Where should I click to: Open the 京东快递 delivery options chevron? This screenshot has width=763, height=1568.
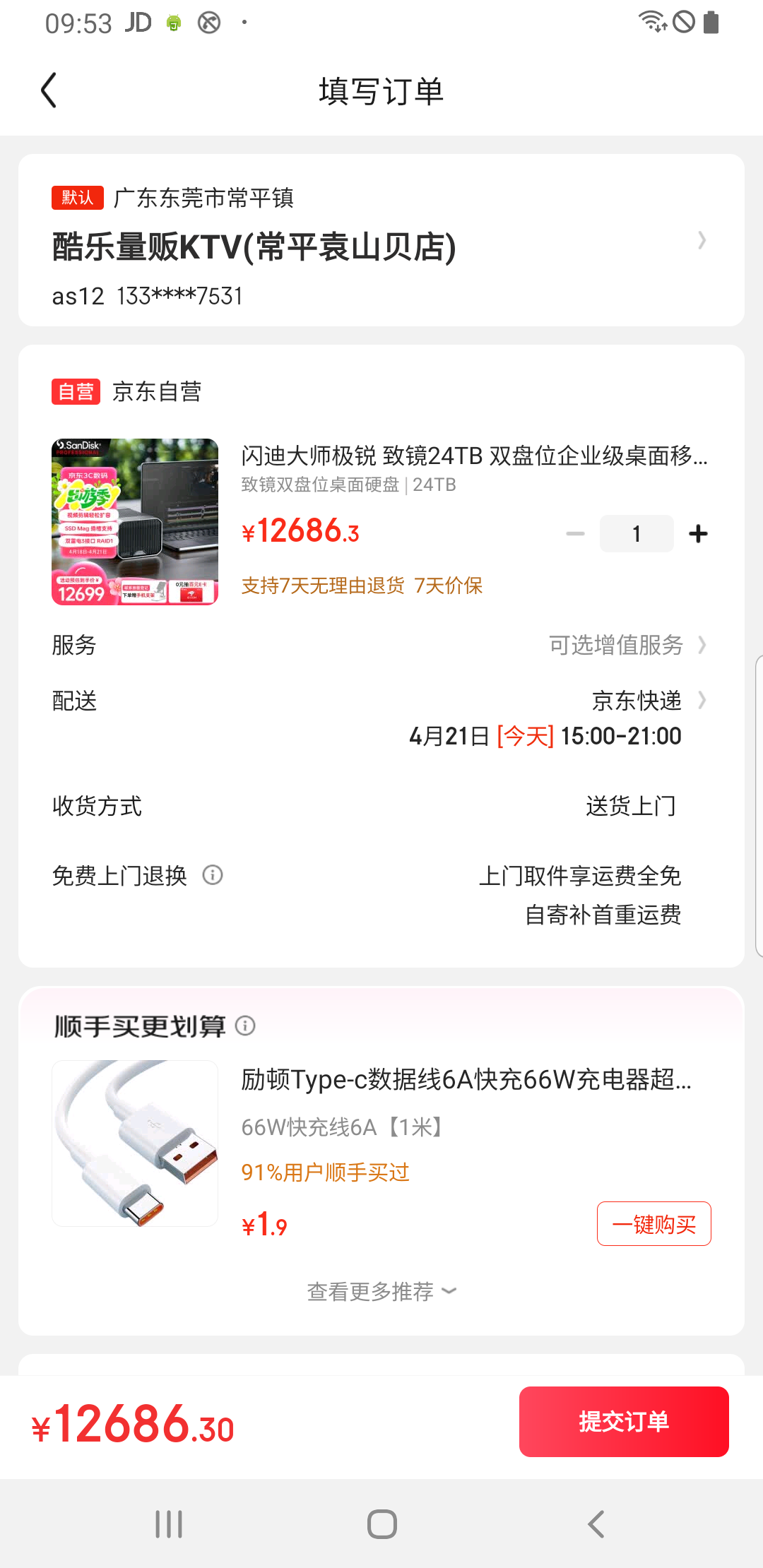702,701
